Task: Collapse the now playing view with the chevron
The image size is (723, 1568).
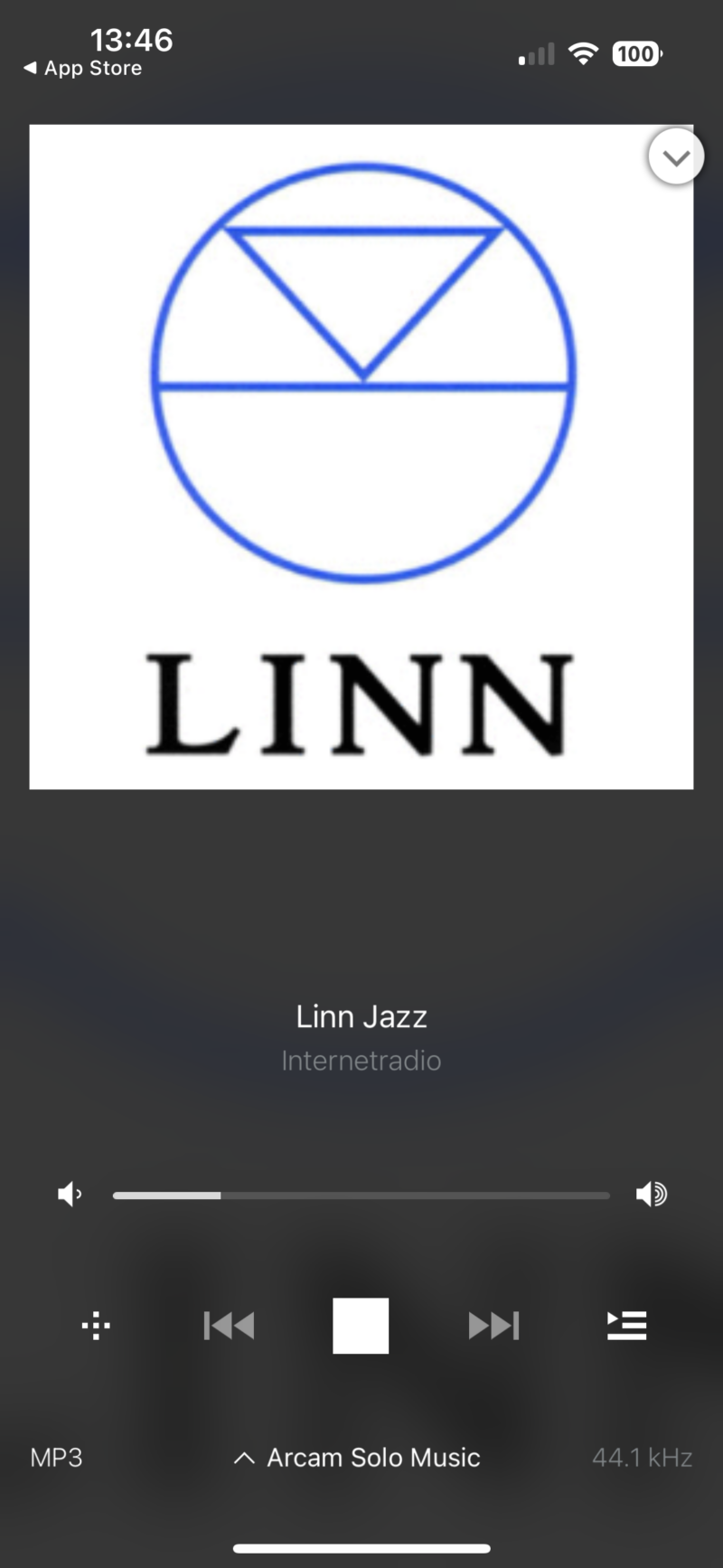Action: pyautogui.click(x=675, y=157)
